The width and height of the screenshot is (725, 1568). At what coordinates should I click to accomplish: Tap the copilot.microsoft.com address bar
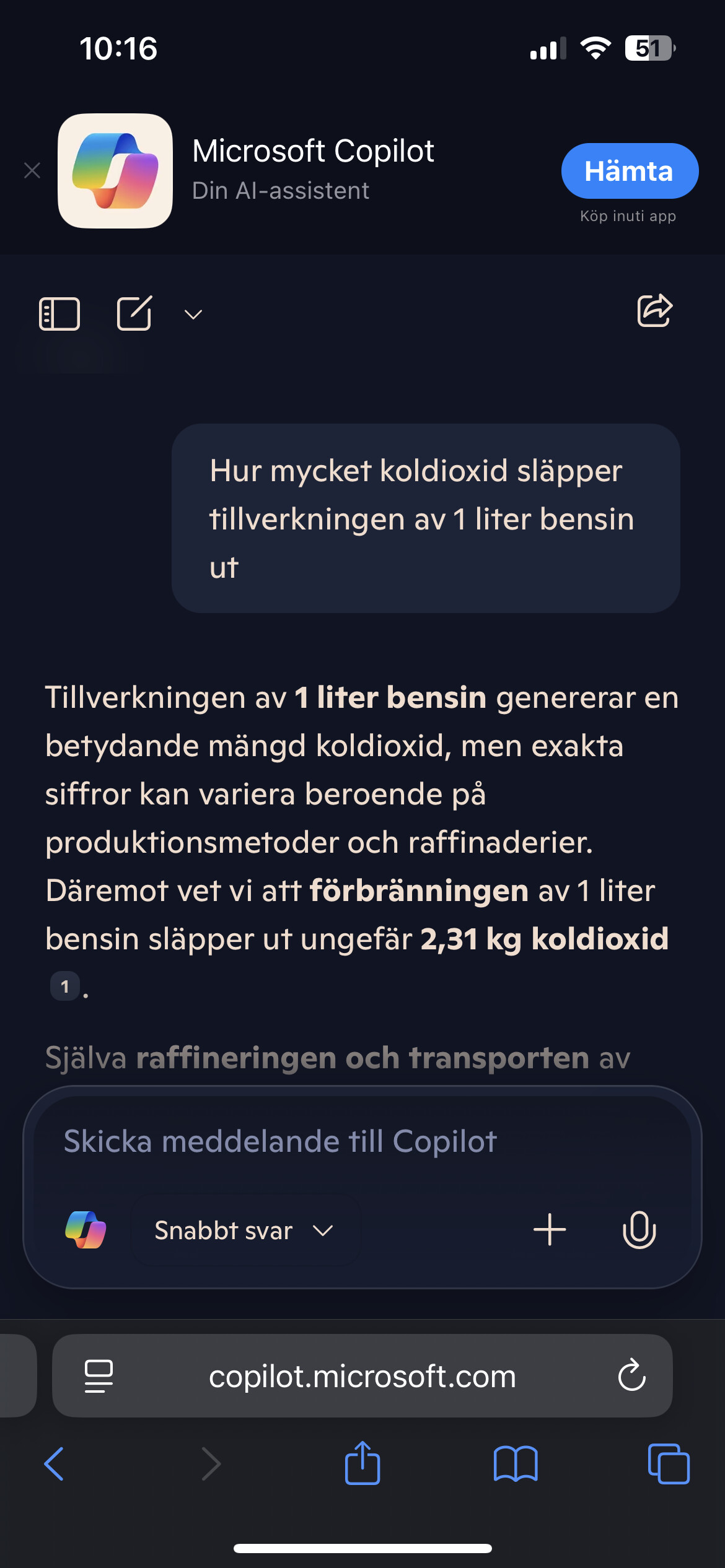[x=362, y=1376]
